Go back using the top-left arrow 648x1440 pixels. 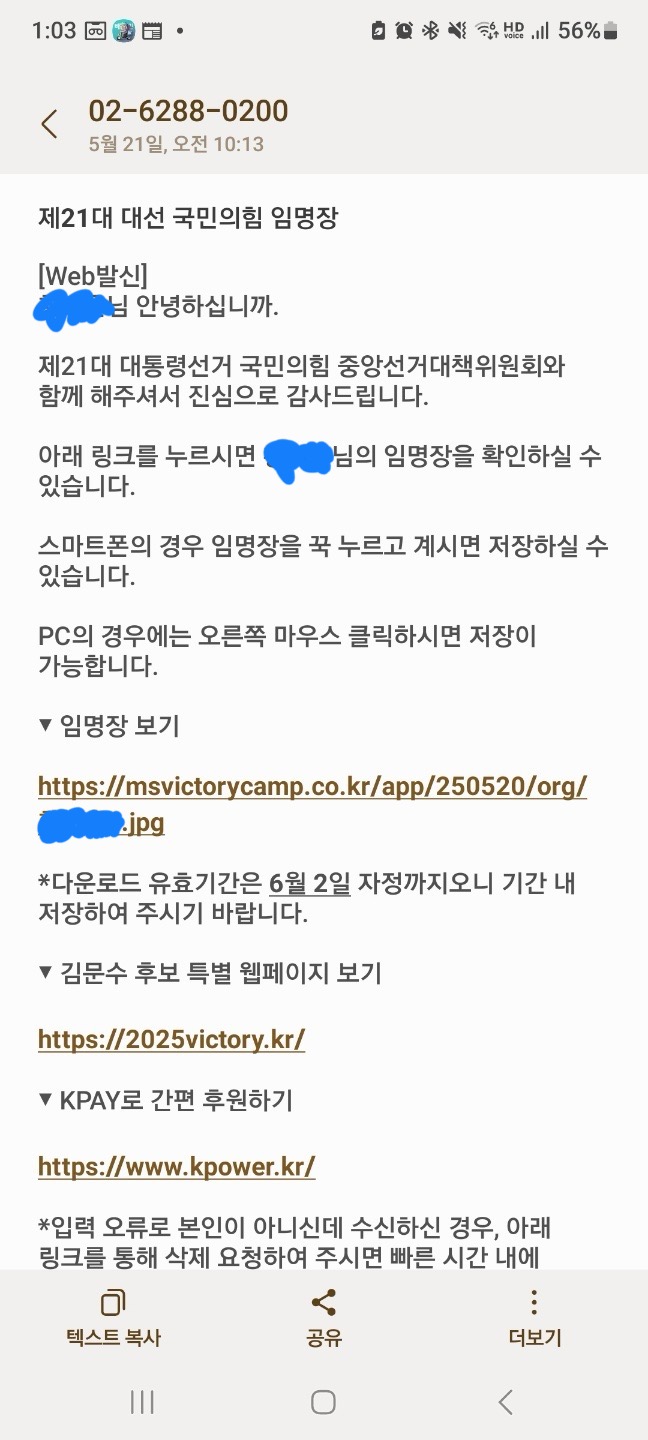coord(49,124)
